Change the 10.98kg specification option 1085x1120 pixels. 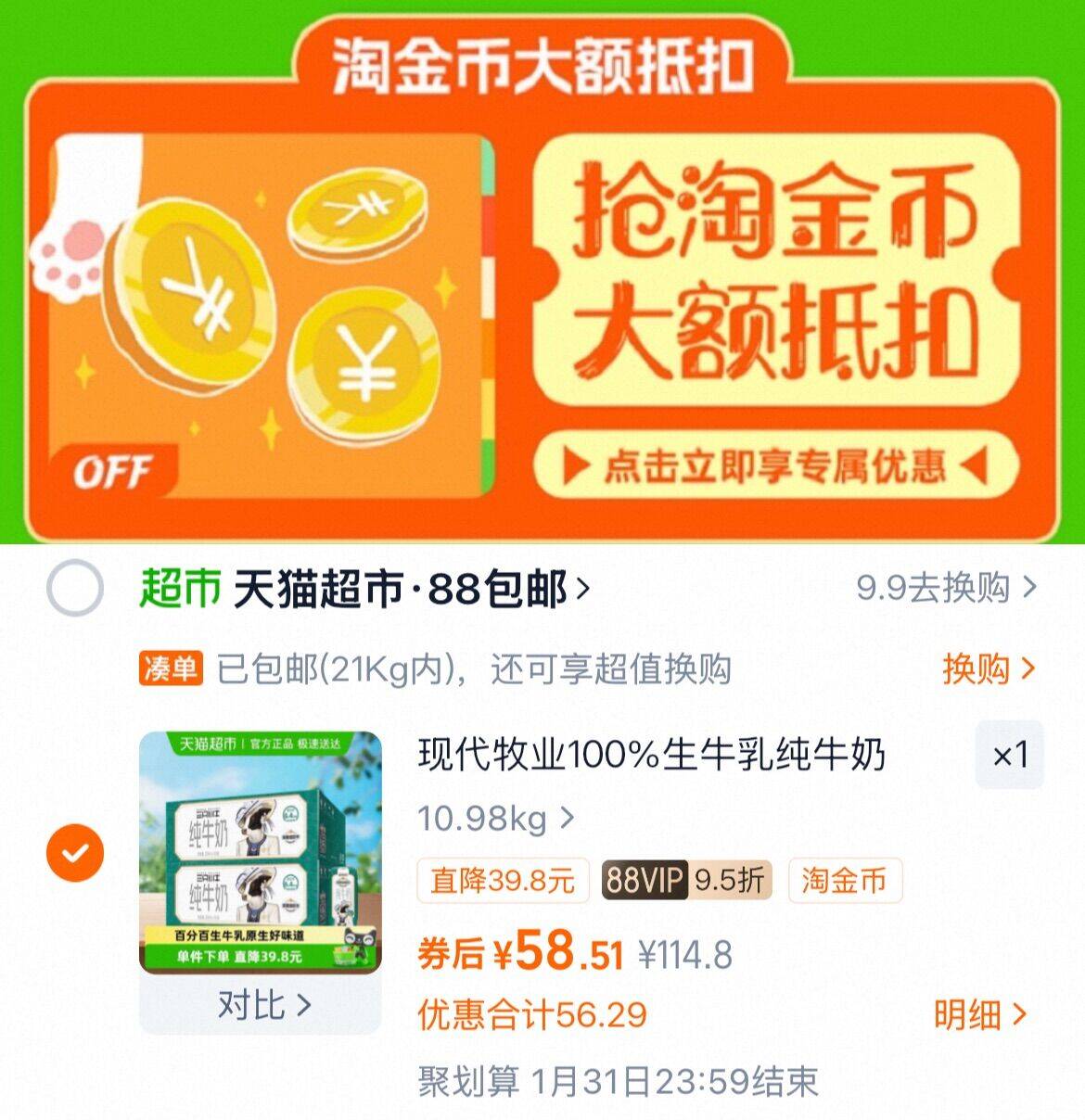point(495,818)
